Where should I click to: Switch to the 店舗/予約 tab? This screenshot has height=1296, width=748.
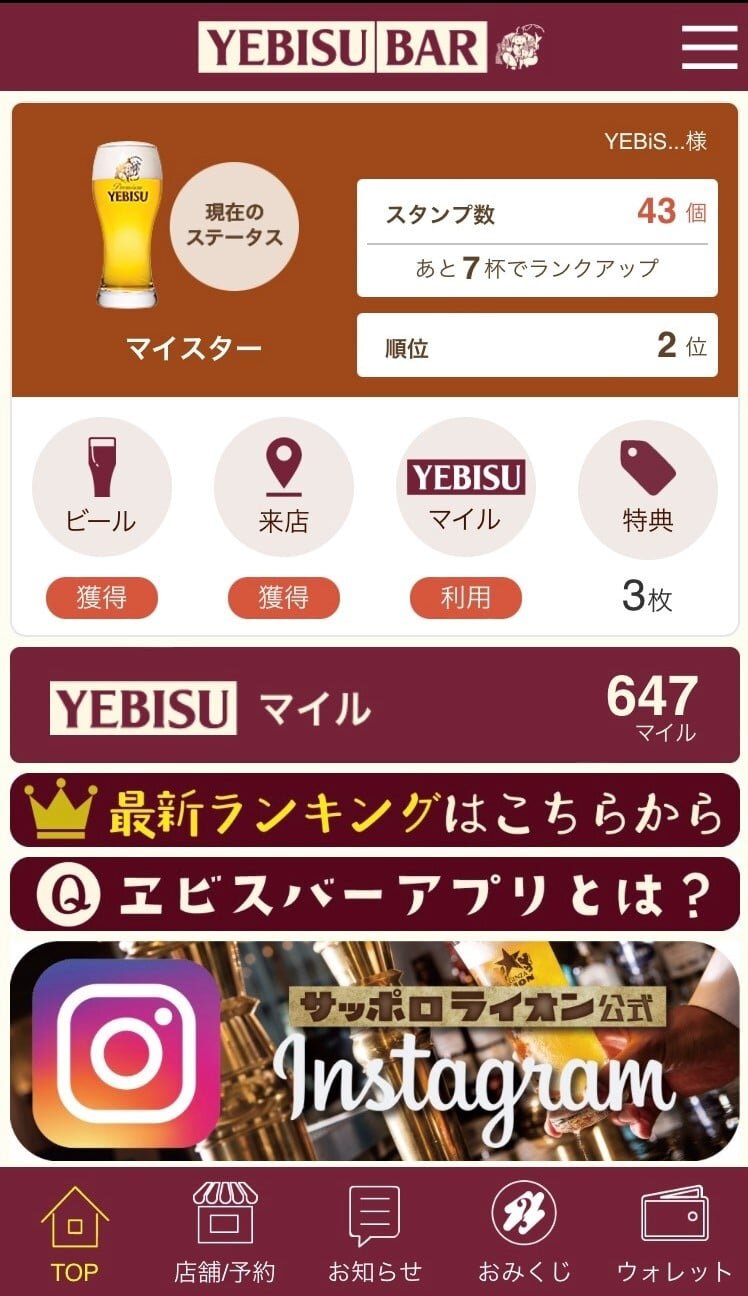pyautogui.click(x=225, y=1233)
